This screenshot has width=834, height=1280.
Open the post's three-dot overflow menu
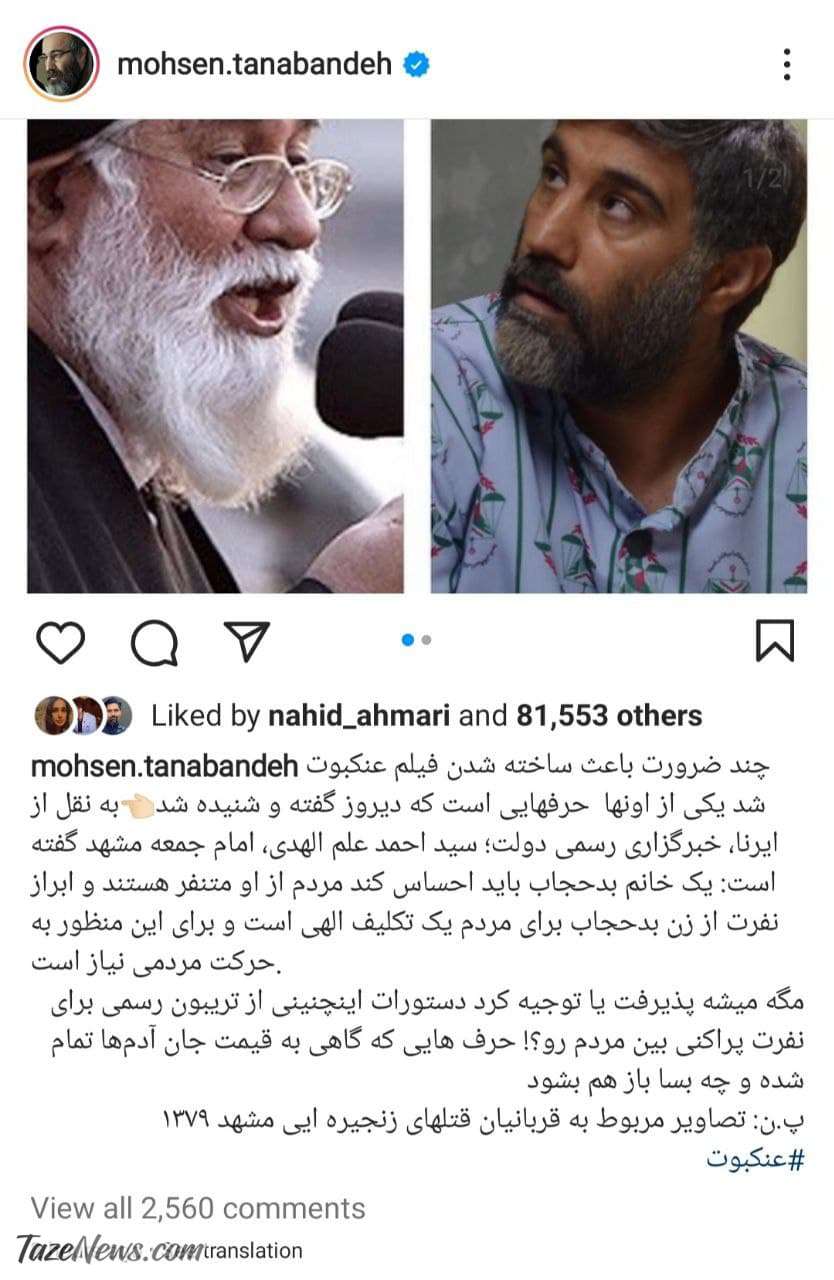click(788, 65)
